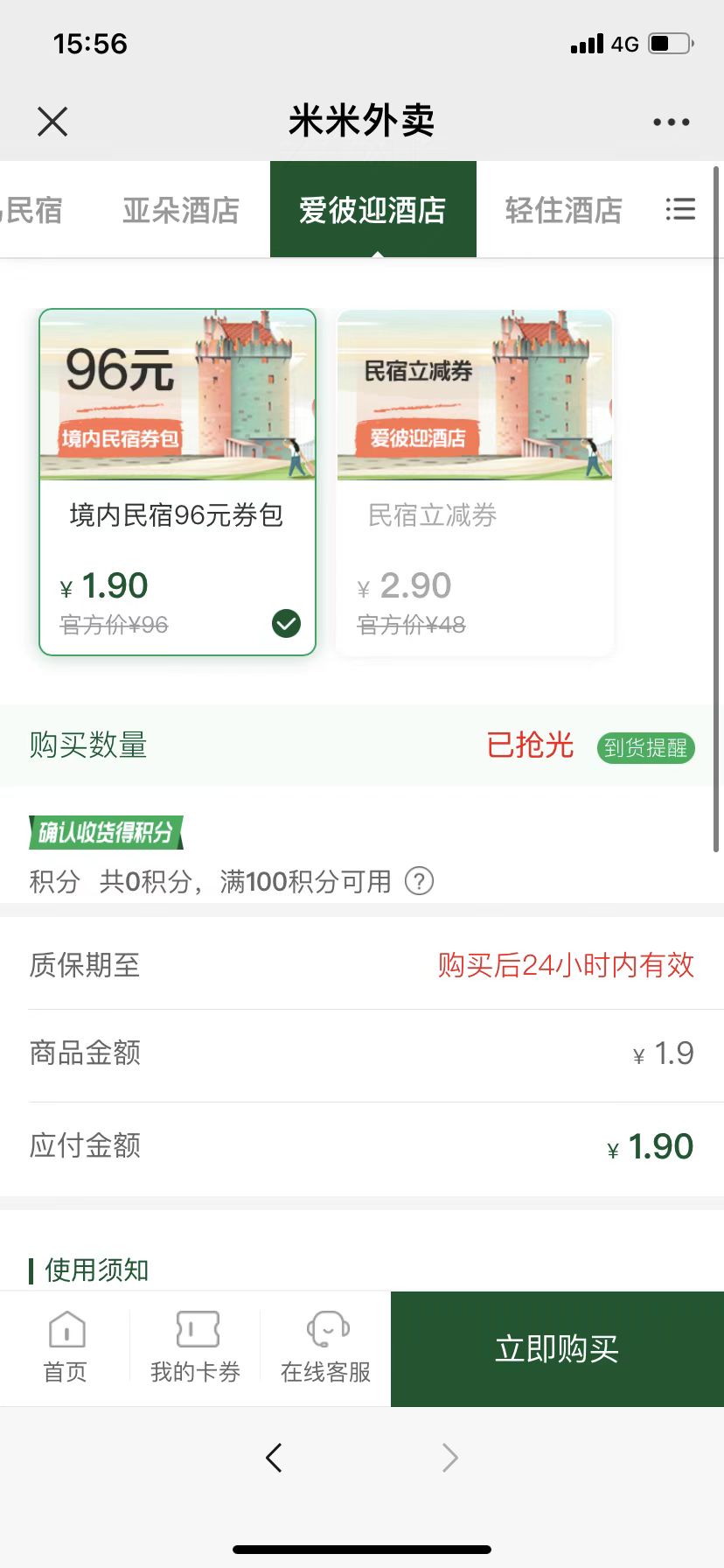Expand the full category list icon

click(x=680, y=210)
